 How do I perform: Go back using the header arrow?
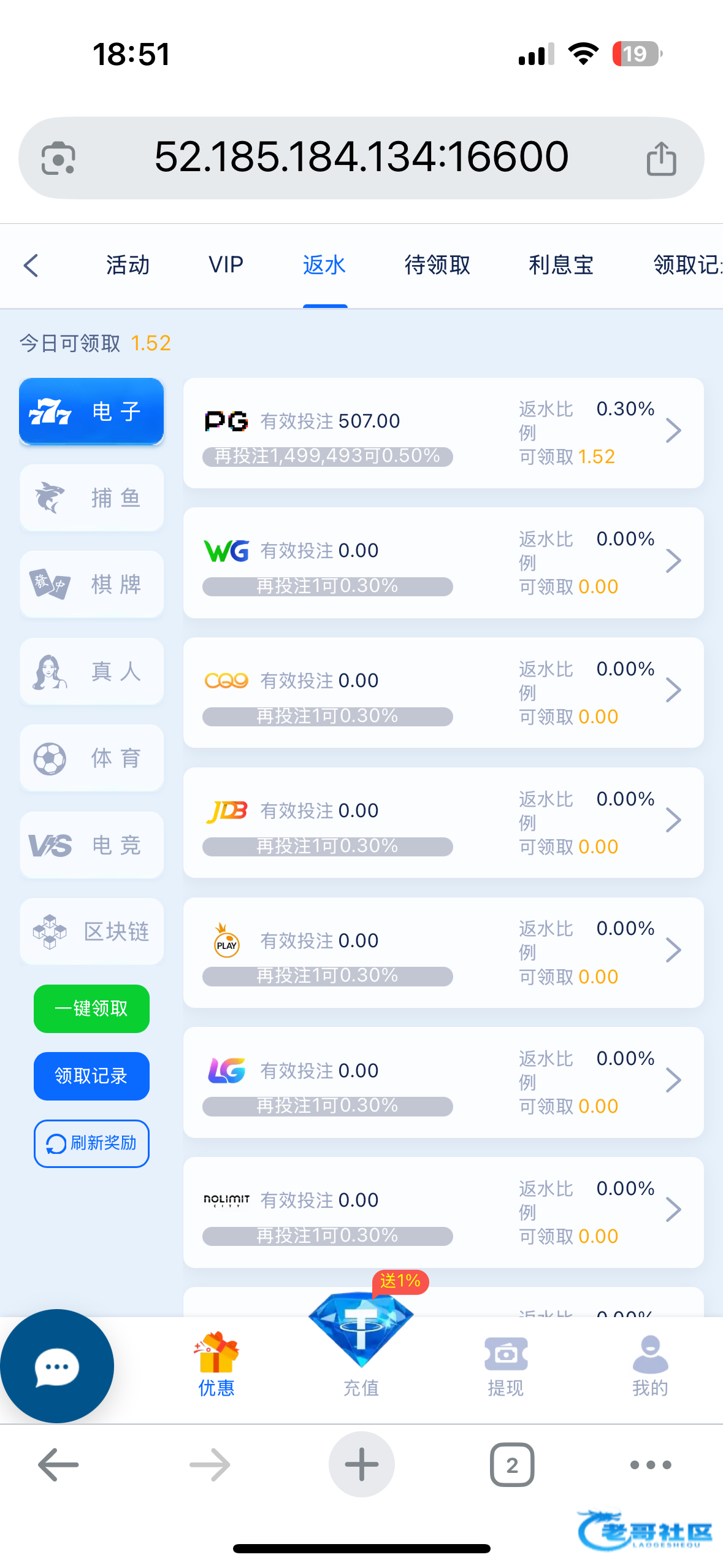pyautogui.click(x=31, y=266)
